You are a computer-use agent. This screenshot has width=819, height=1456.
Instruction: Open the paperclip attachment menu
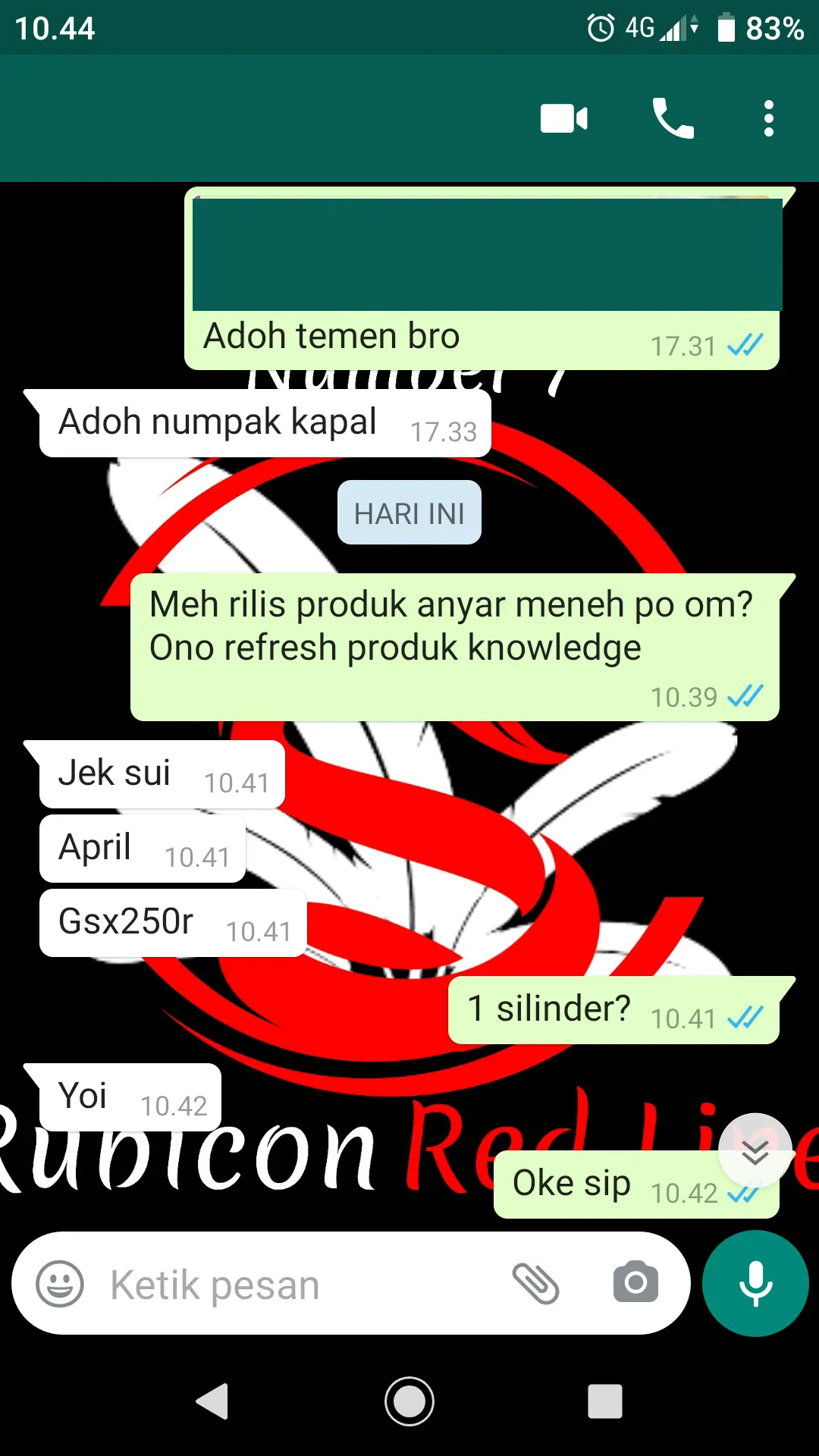(x=535, y=1284)
